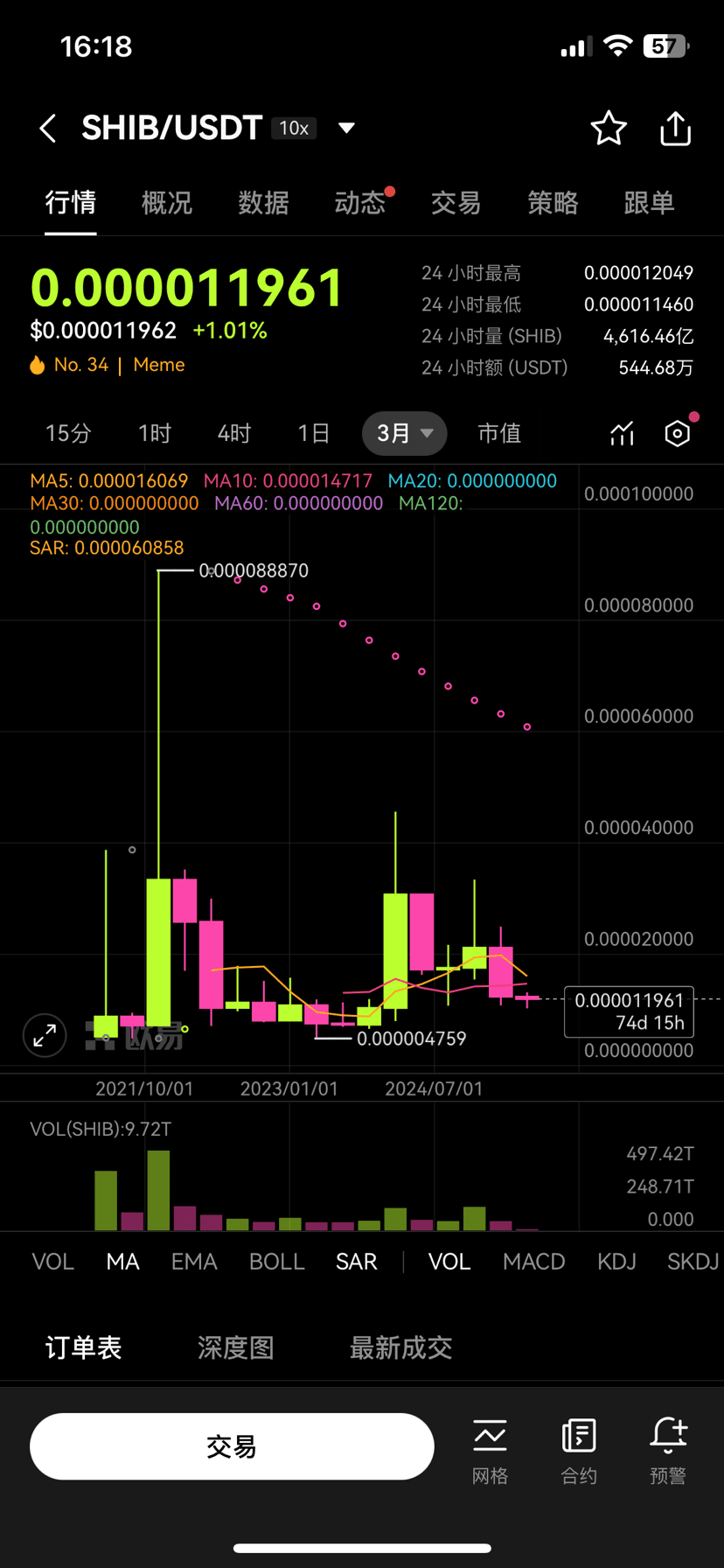Open the trading pair dropdown arrow
This screenshot has height=1568, width=724.
346,129
